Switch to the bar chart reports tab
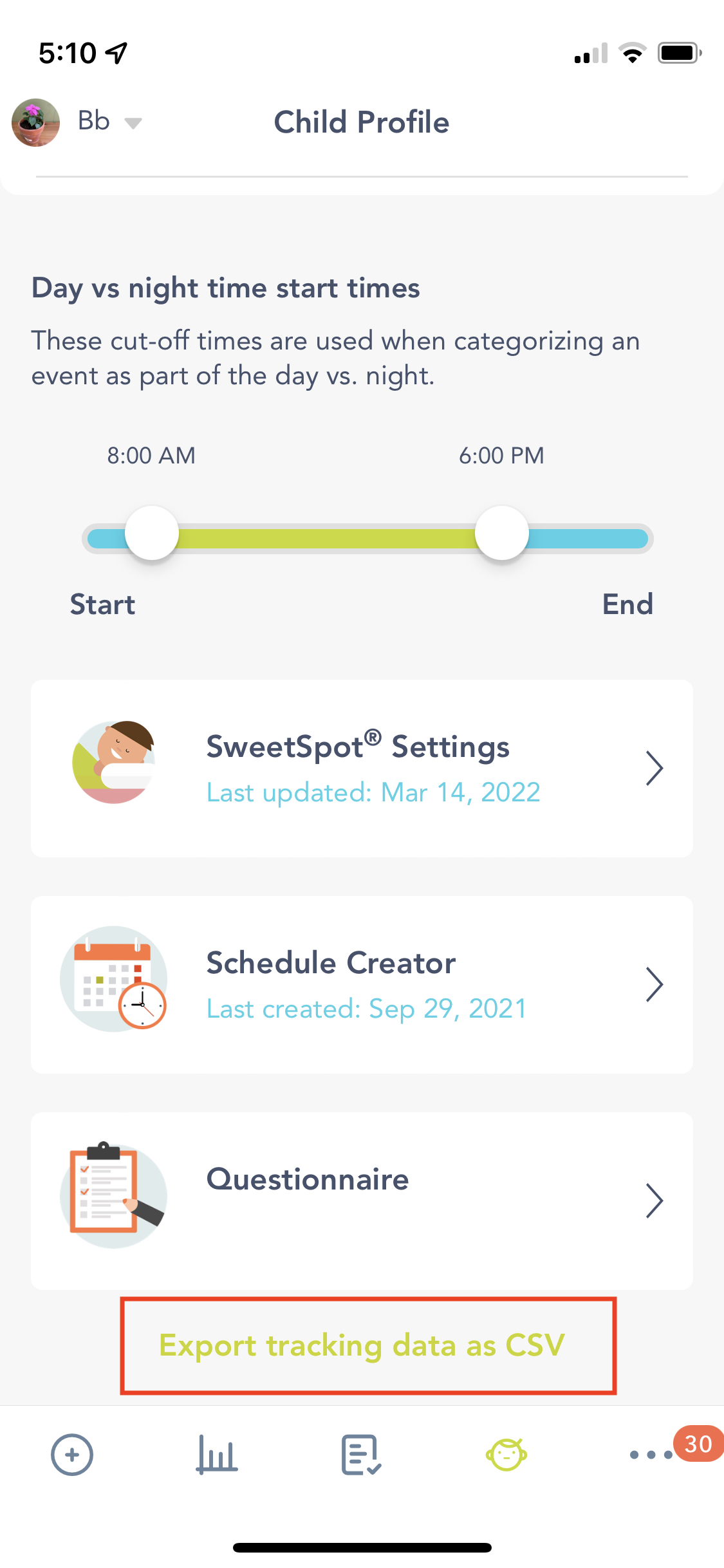This screenshot has height=1568, width=724. [x=217, y=1455]
